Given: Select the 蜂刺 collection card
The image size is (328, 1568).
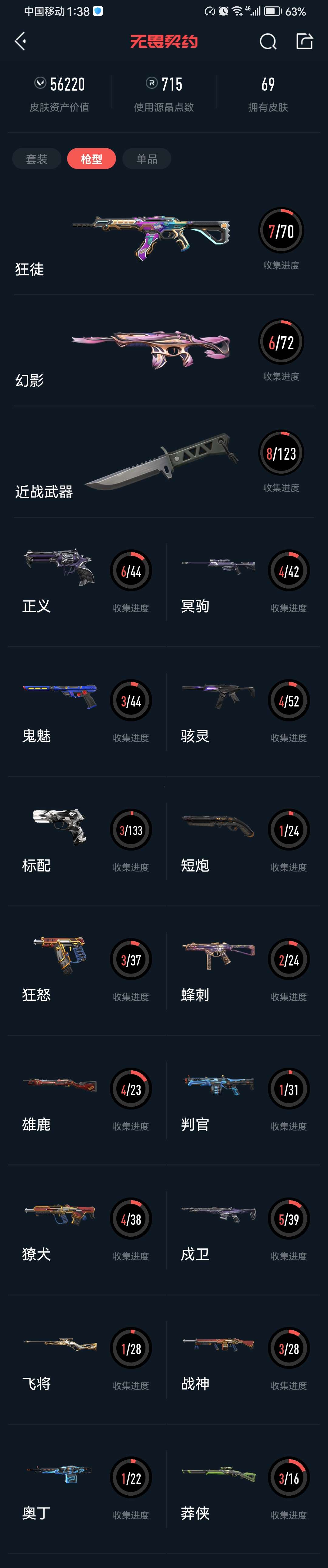Looking at the screenshot, I should pyautogui.click(x=243, y=970).
